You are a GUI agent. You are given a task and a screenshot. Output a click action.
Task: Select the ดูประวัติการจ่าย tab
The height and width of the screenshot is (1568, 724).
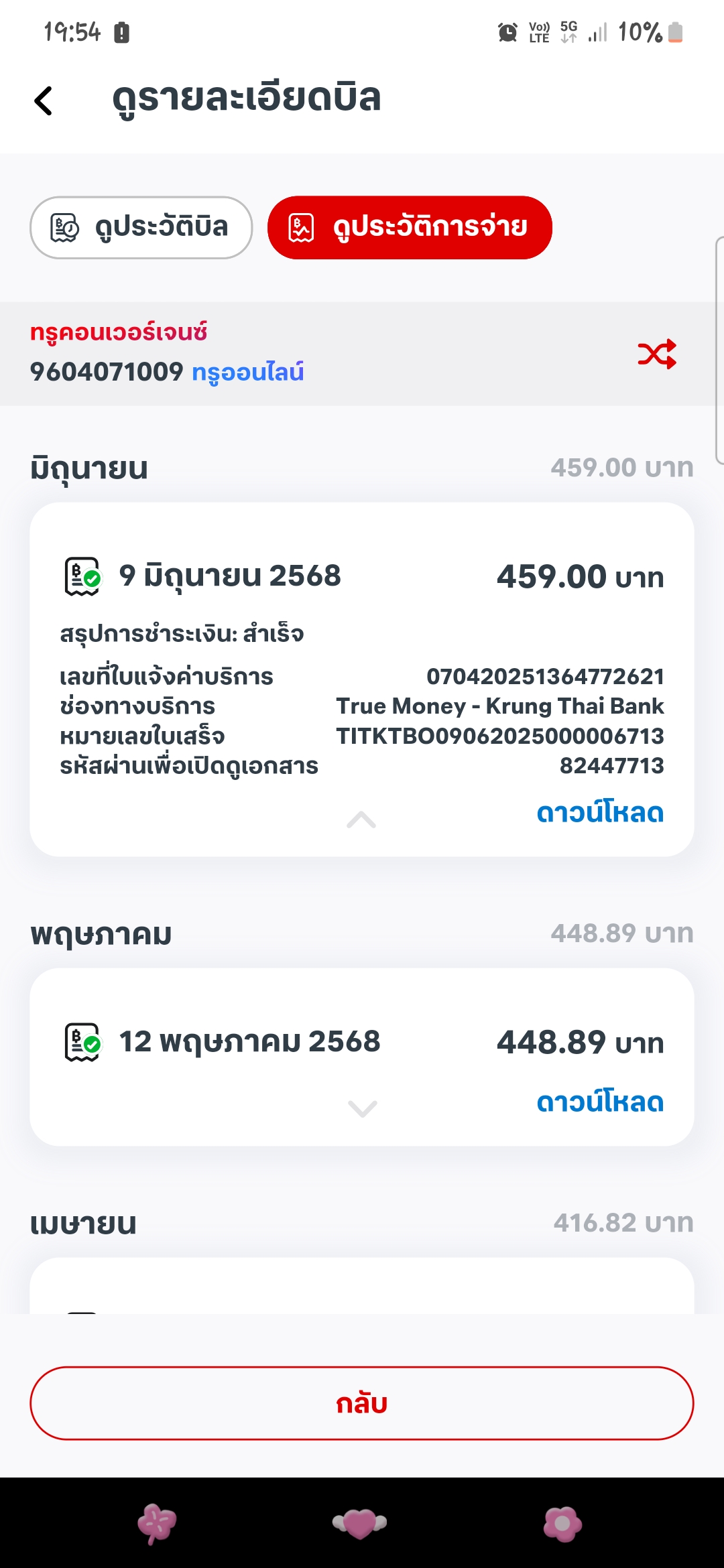[x=410, y=228]
